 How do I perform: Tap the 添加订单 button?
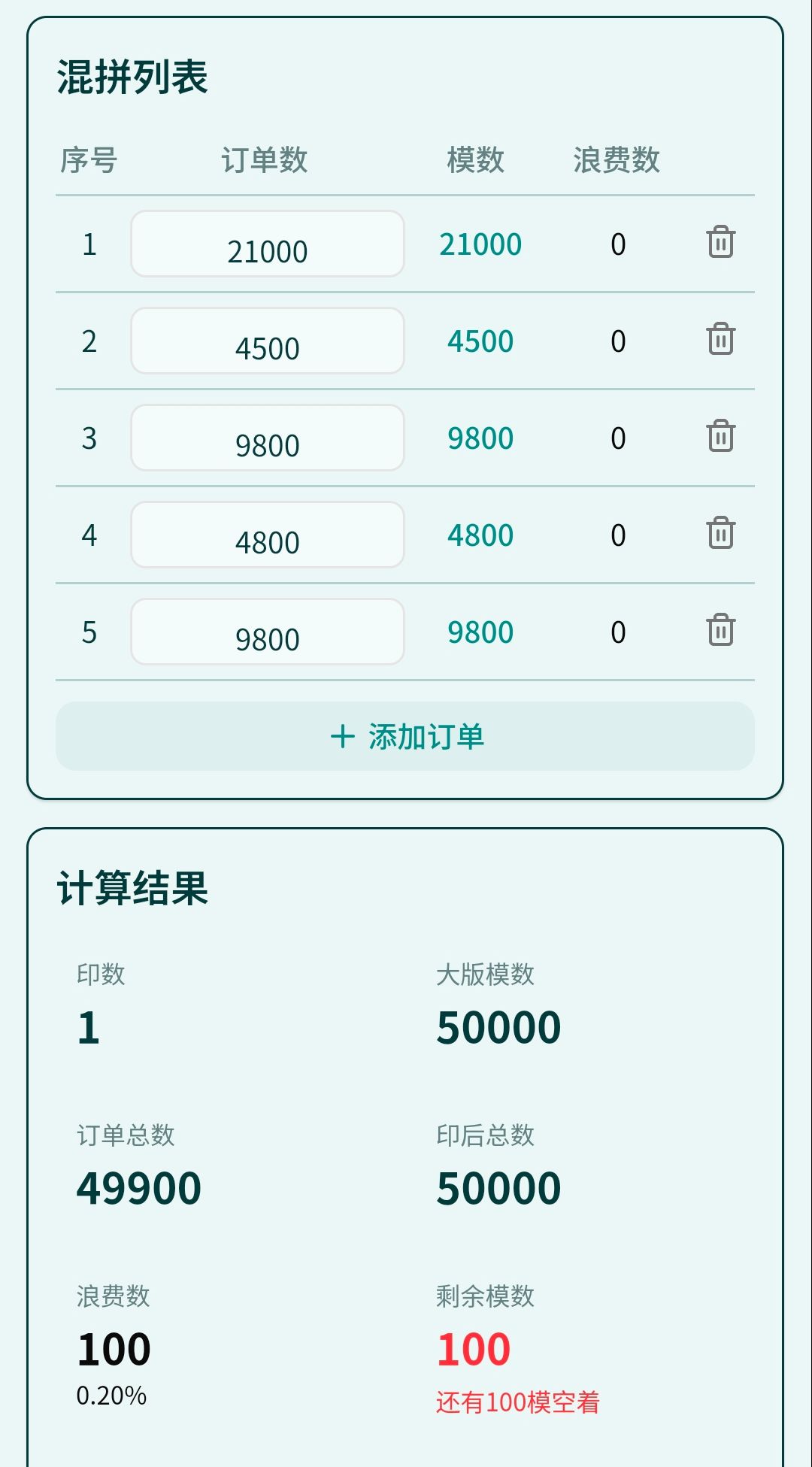[x=405, y=736]
